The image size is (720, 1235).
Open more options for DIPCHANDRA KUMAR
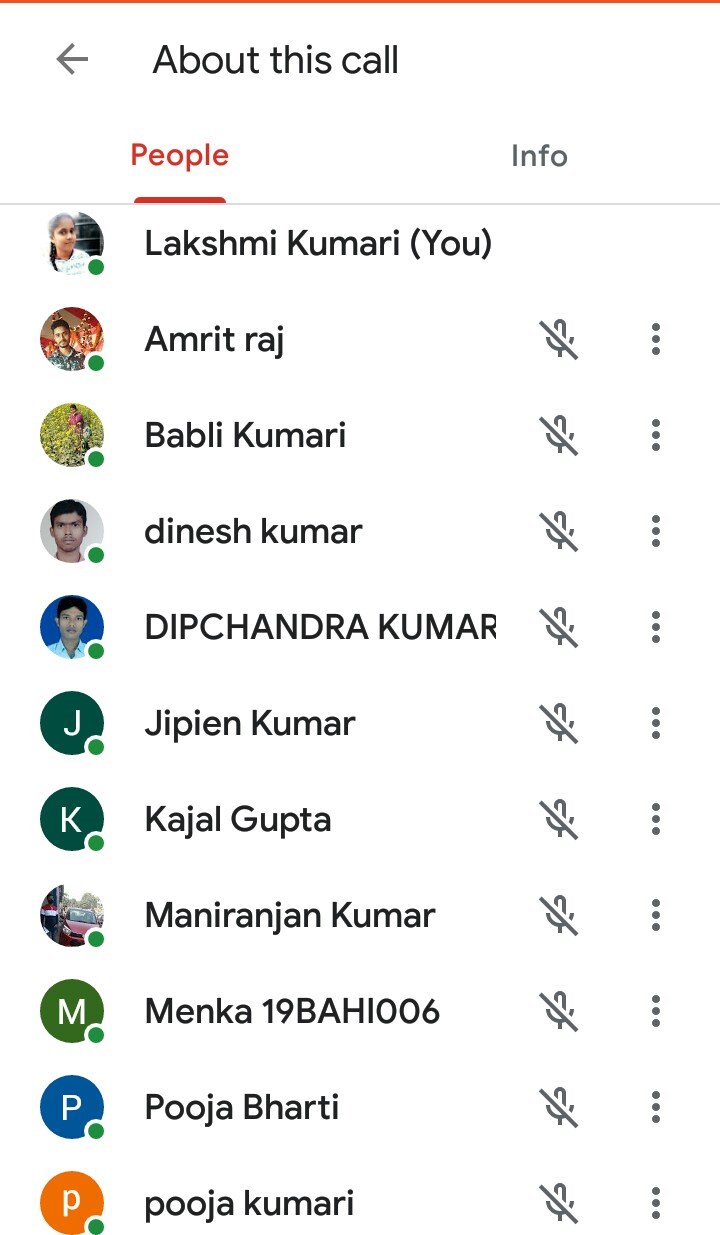point(656,627)
